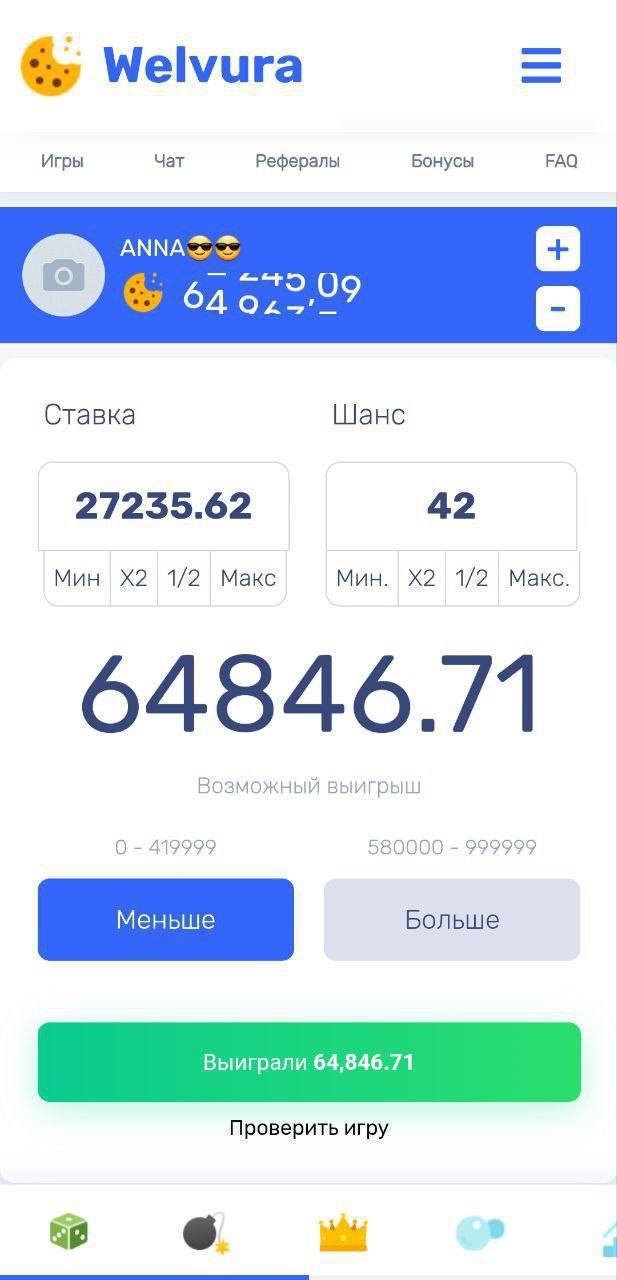Image resolution: width=617 pixels, height=1280 pixels.
Task: Open the FAQ page
Action: pos(561,161)
